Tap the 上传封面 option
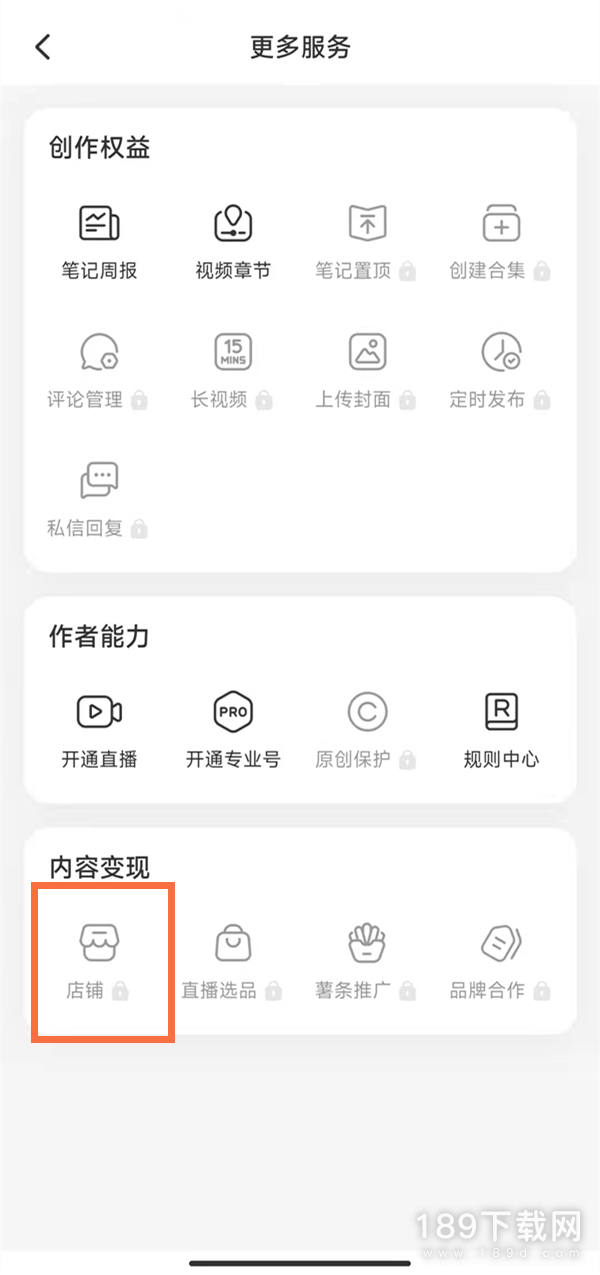600x1275 pixels. (366, 371)
